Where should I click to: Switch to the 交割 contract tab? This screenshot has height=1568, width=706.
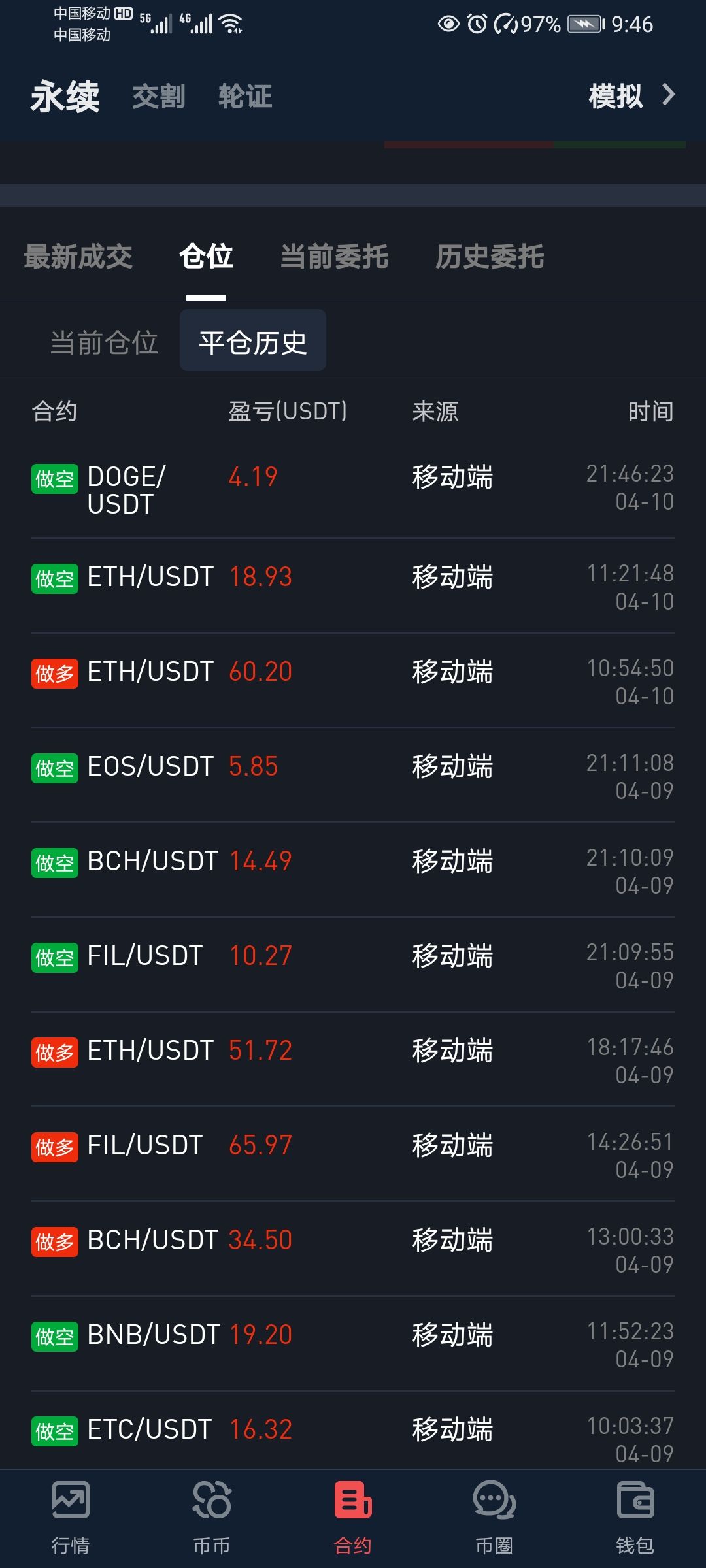[x=159, y=97]
